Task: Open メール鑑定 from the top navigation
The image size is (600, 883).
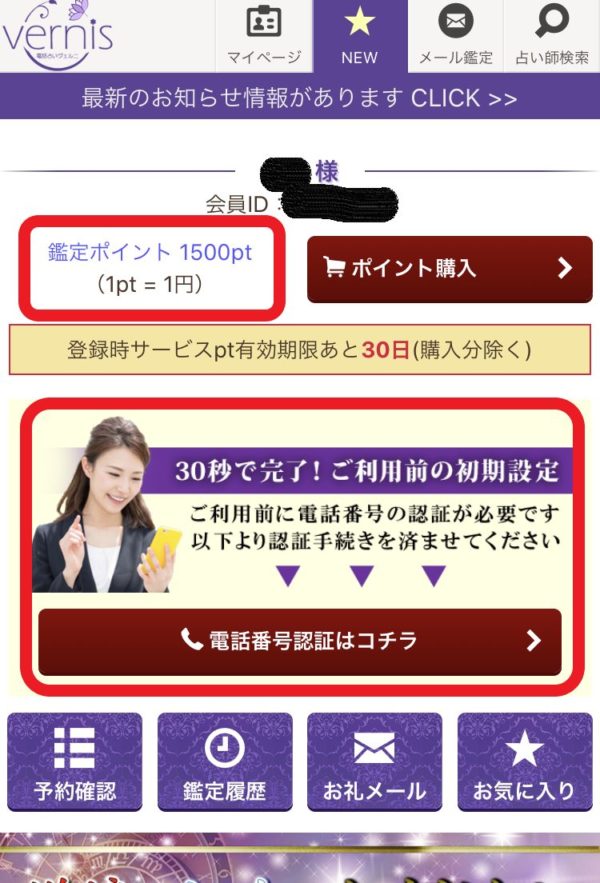Action: [455, 36]
